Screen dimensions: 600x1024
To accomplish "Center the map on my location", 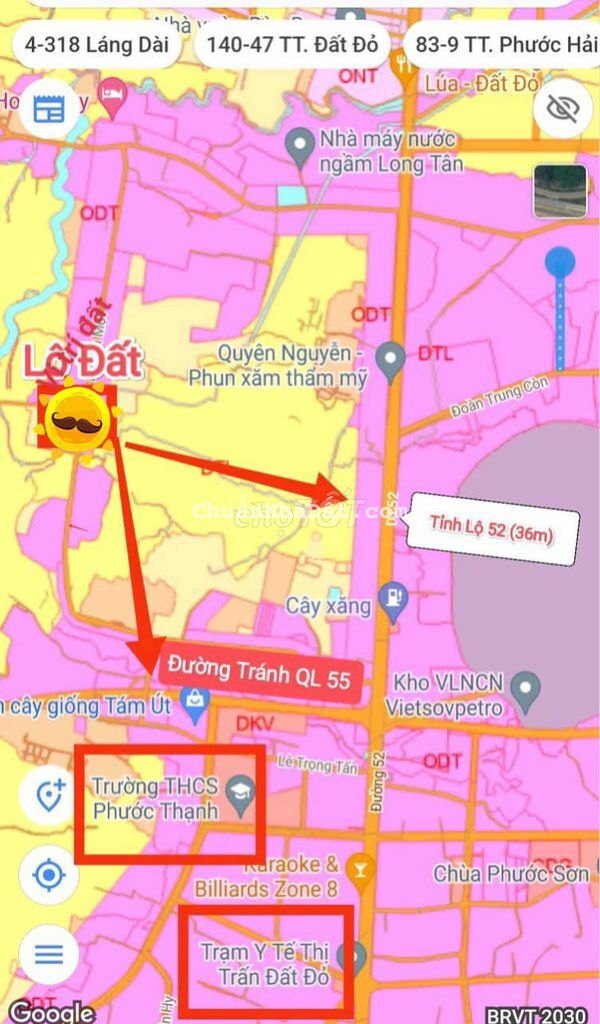I will click(x=49, y=876).
